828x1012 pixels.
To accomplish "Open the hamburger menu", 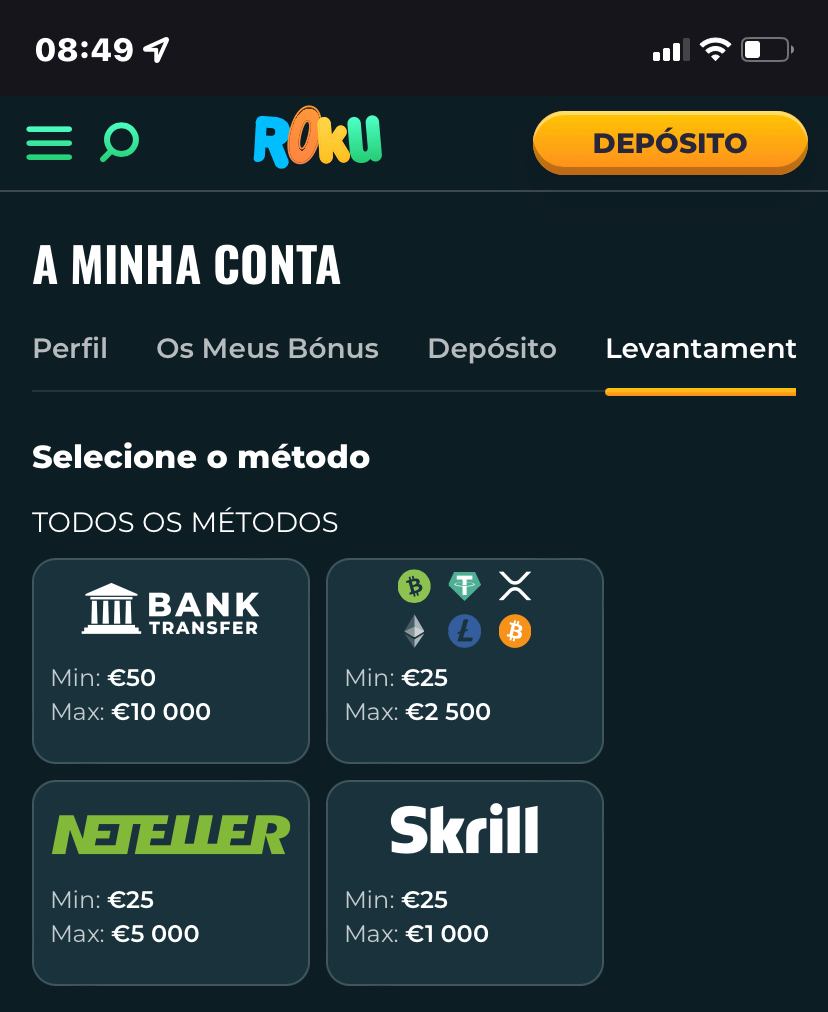I will click(49, 143).
